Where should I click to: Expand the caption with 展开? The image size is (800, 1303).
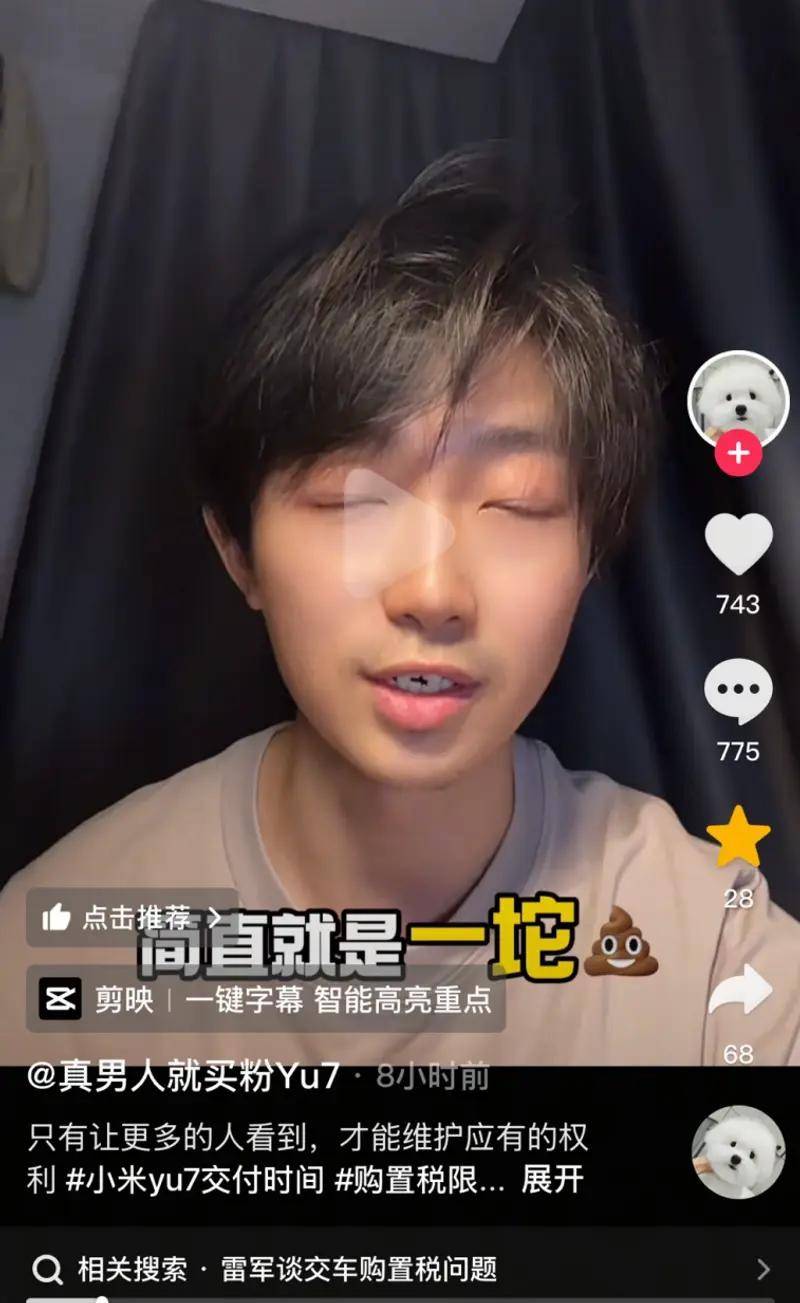pos(553,1180)
